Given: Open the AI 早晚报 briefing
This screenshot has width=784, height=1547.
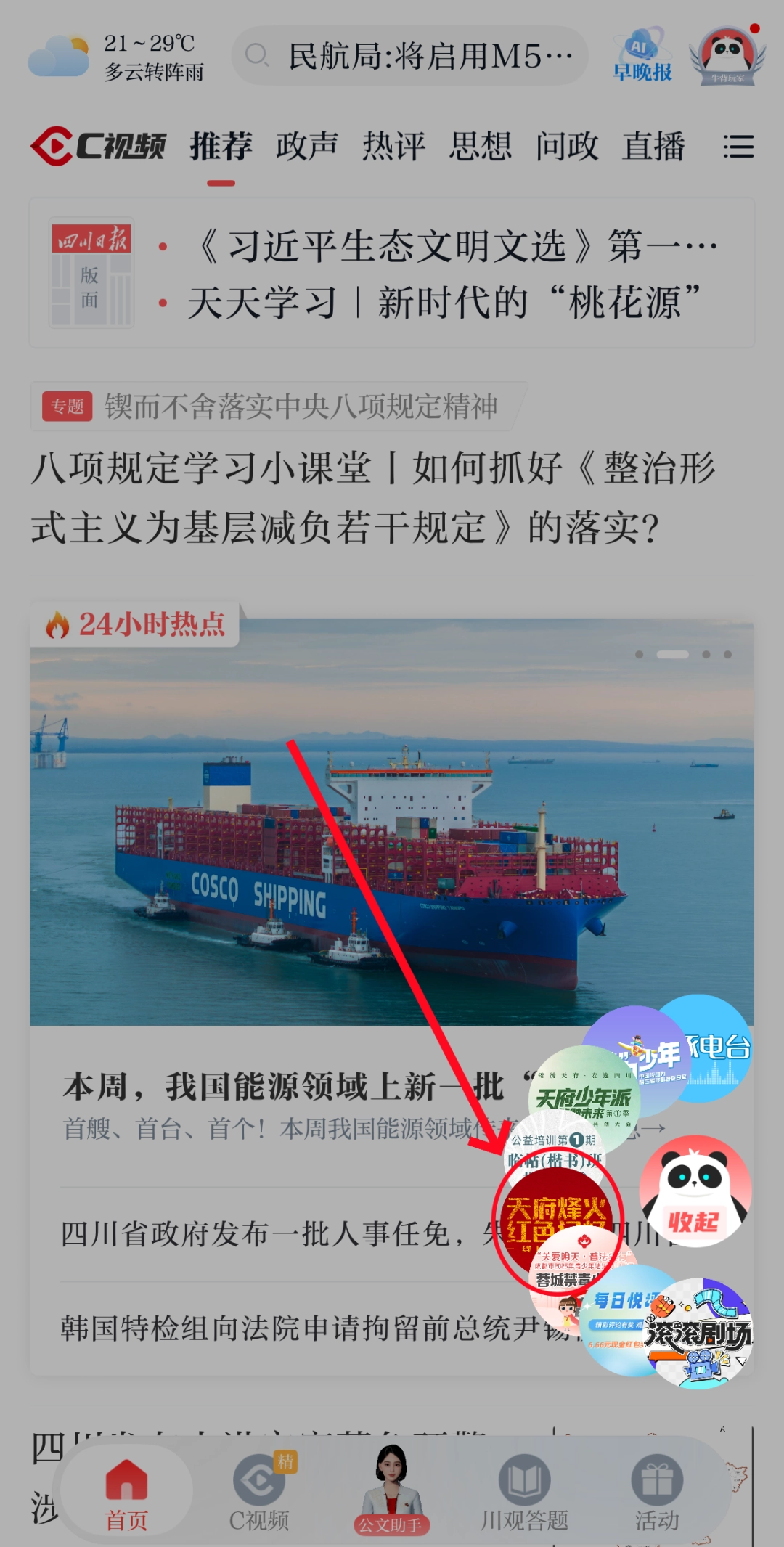Looking at the screenshot, I should [642, 56].
